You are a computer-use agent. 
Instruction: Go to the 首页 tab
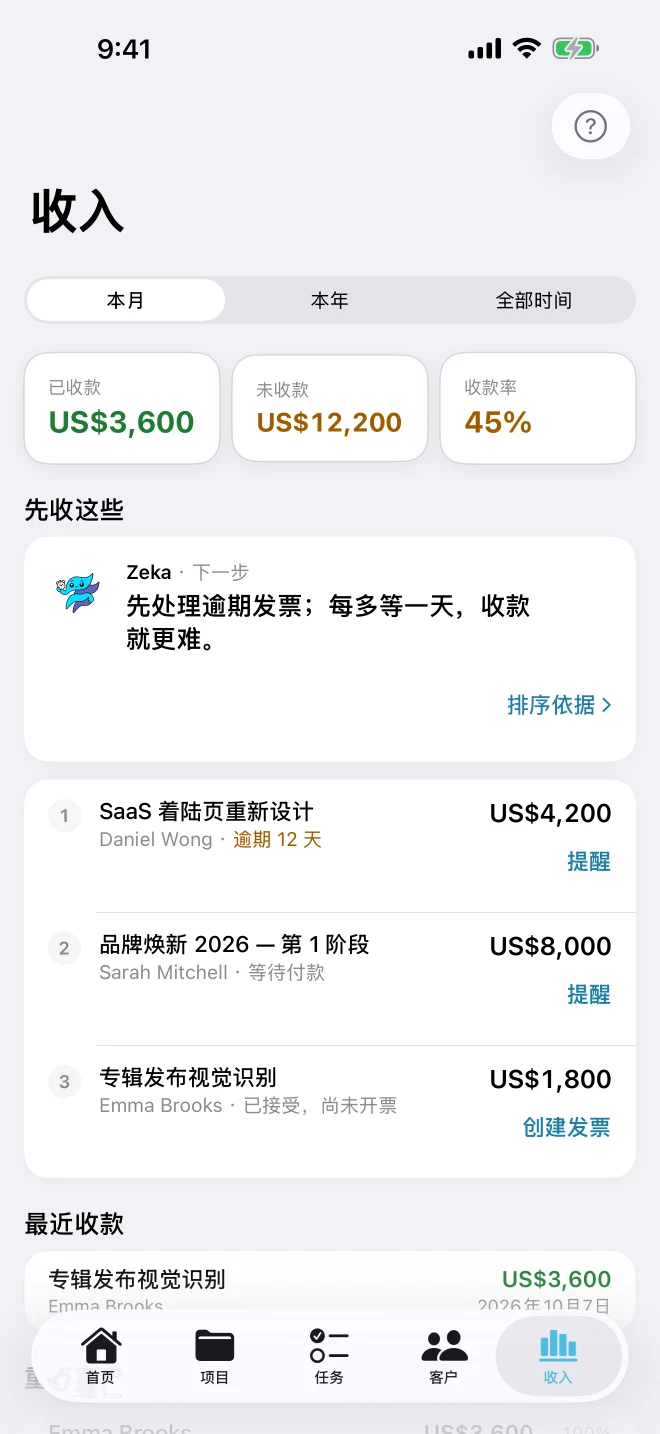pos(101,1356)
